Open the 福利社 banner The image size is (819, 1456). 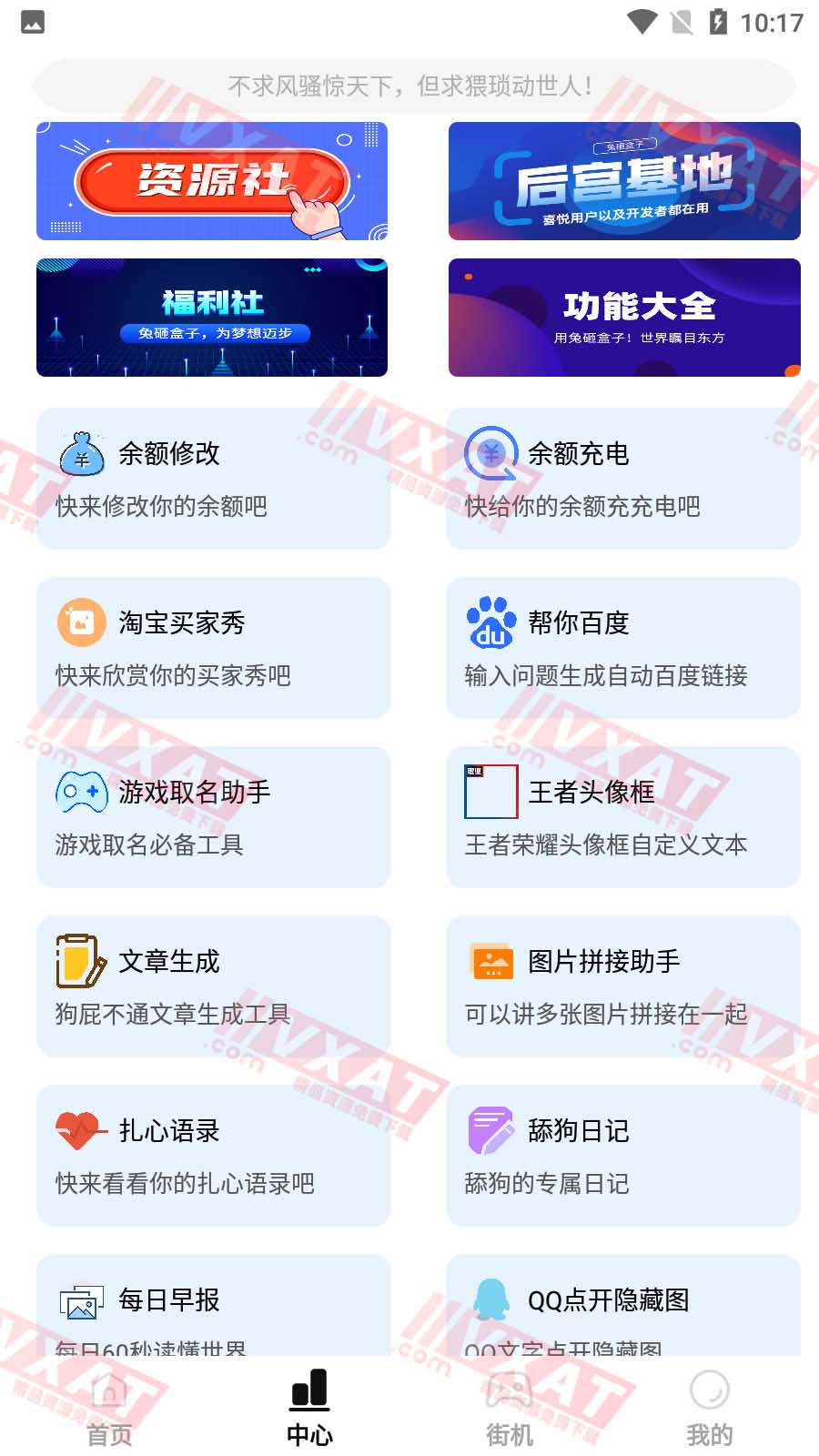tap(212, 318)
